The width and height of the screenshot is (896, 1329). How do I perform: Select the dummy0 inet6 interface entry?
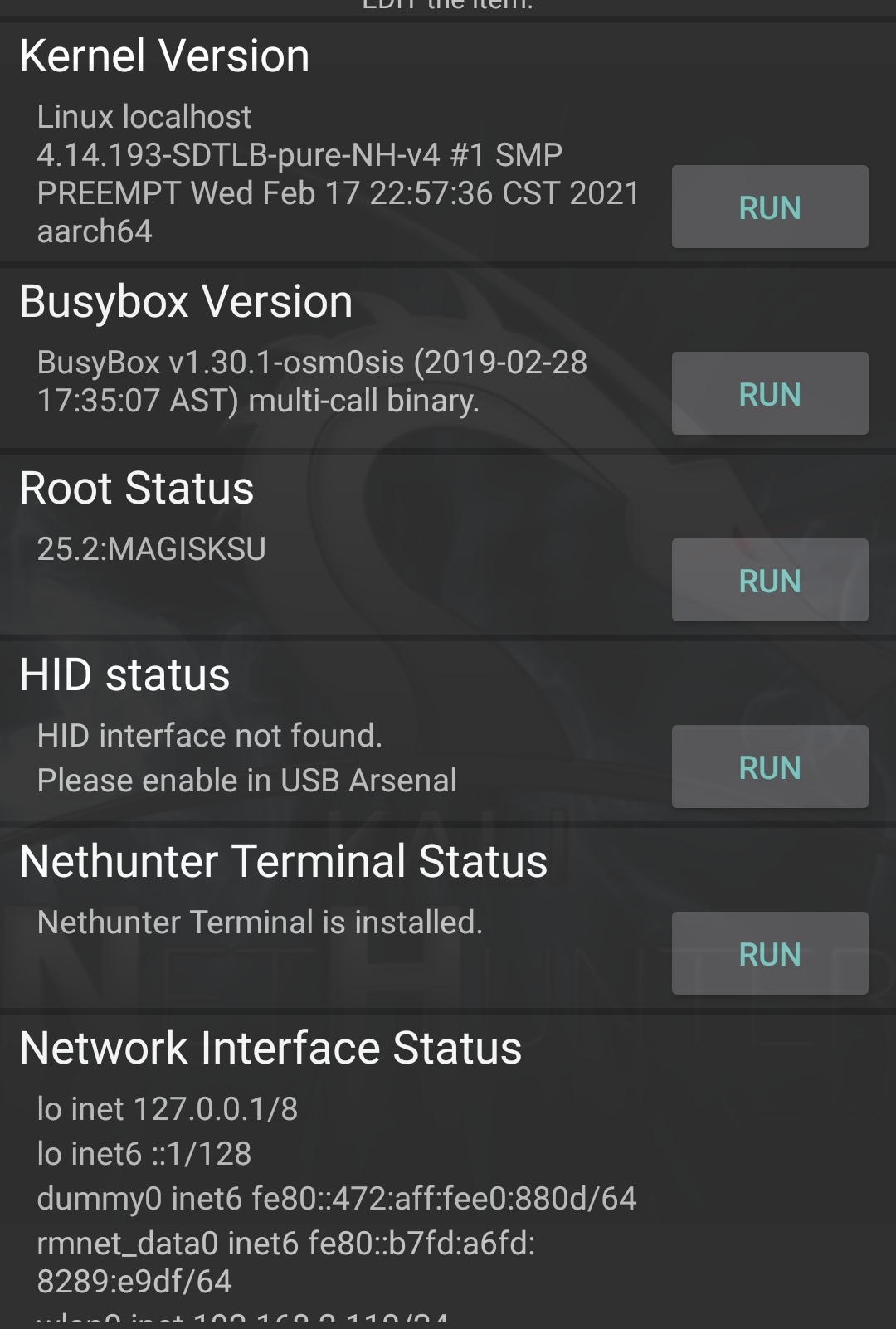[338, 1198]
